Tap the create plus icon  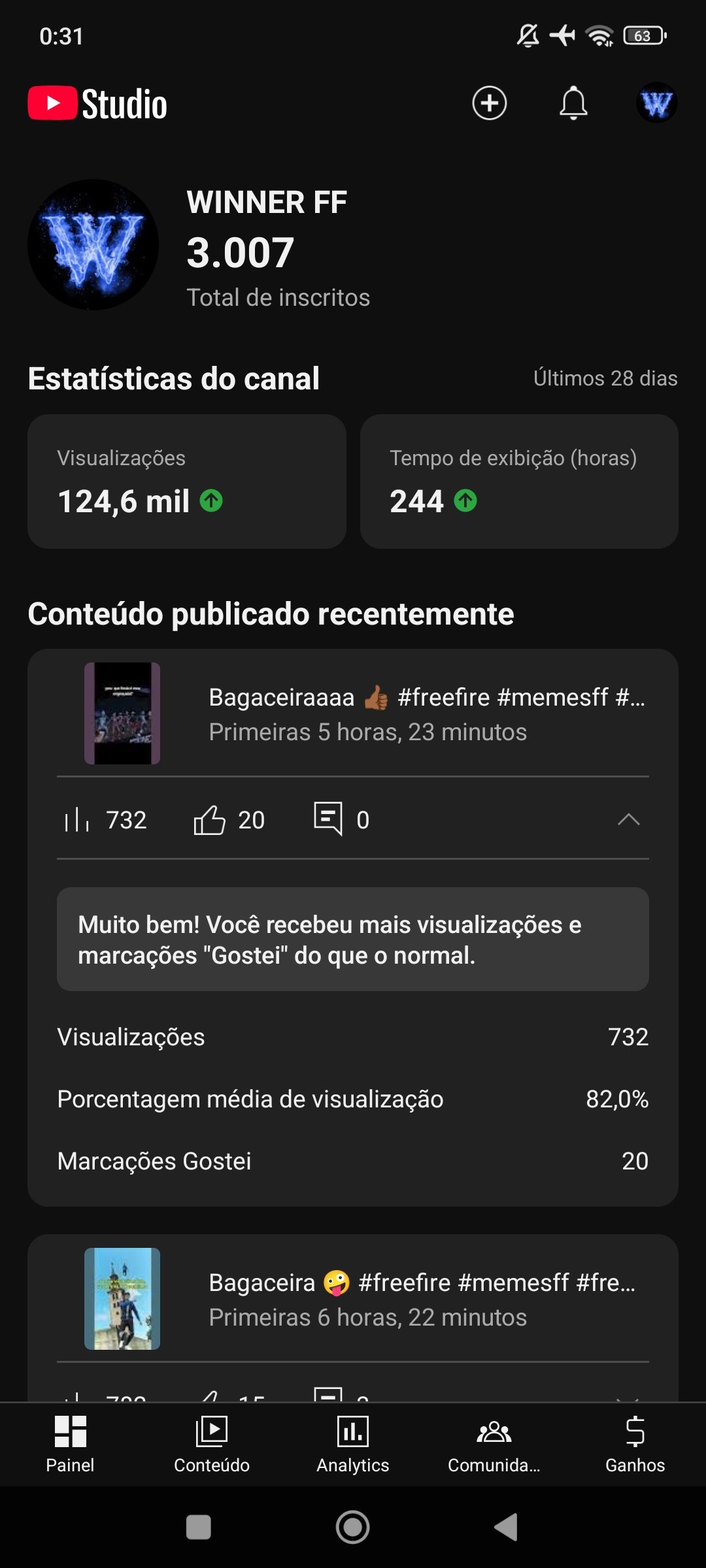click(490, 103)
